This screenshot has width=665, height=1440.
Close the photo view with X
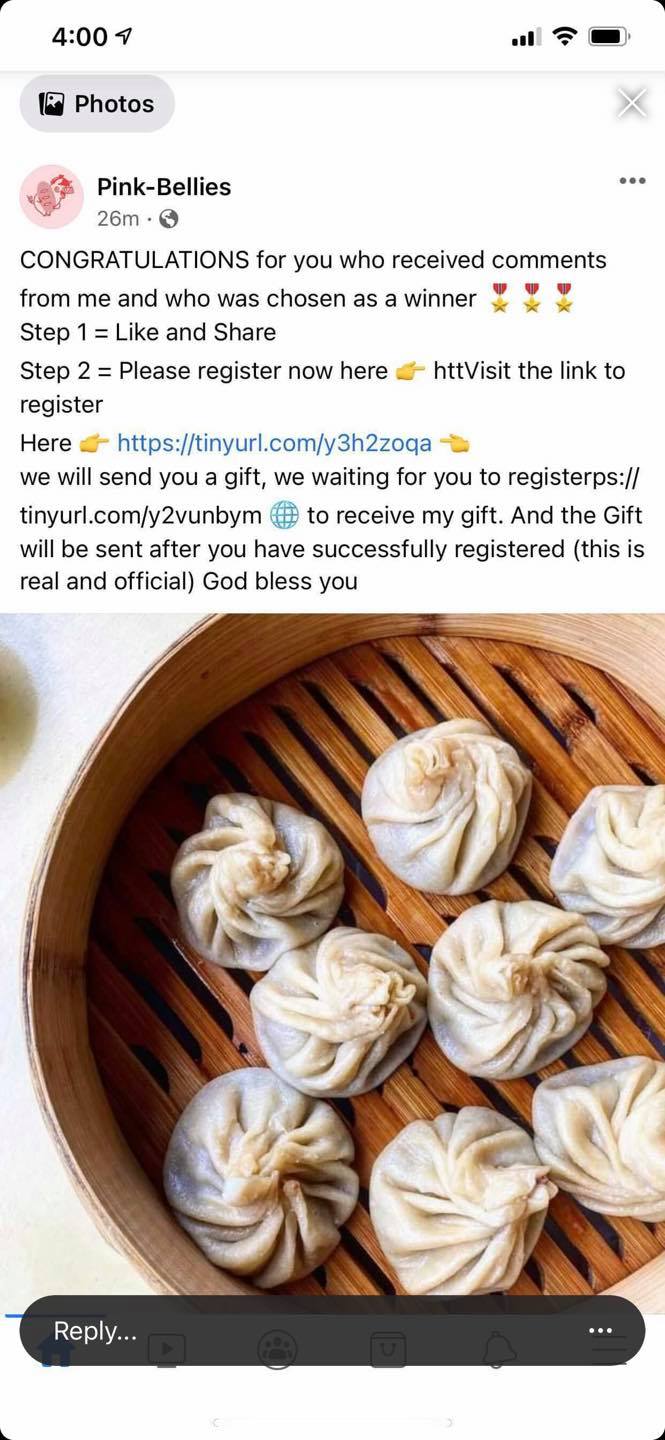631,102
